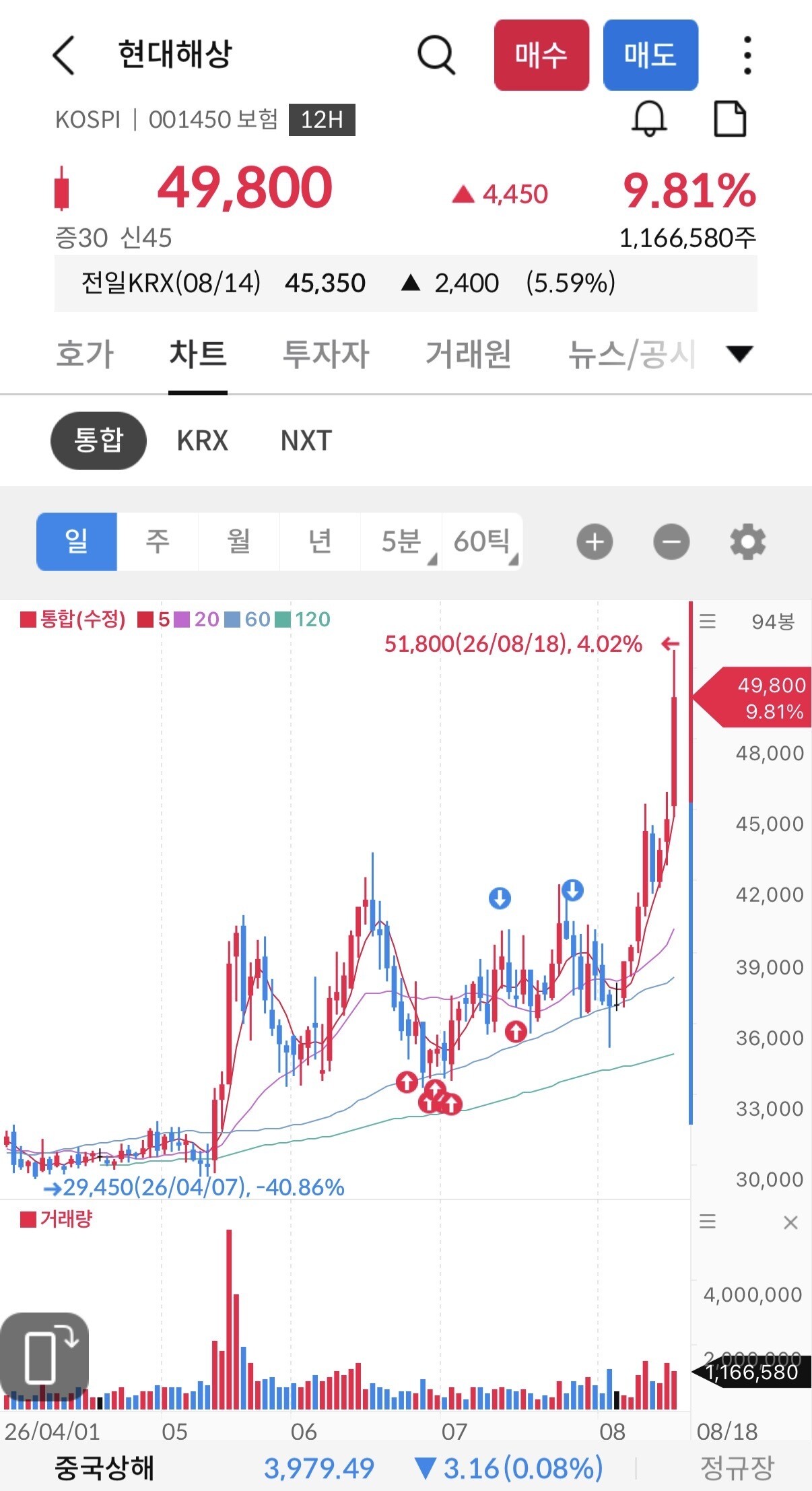812x1491 pixels.
Task: Go back using the arrow
Action: coord(63,55)
